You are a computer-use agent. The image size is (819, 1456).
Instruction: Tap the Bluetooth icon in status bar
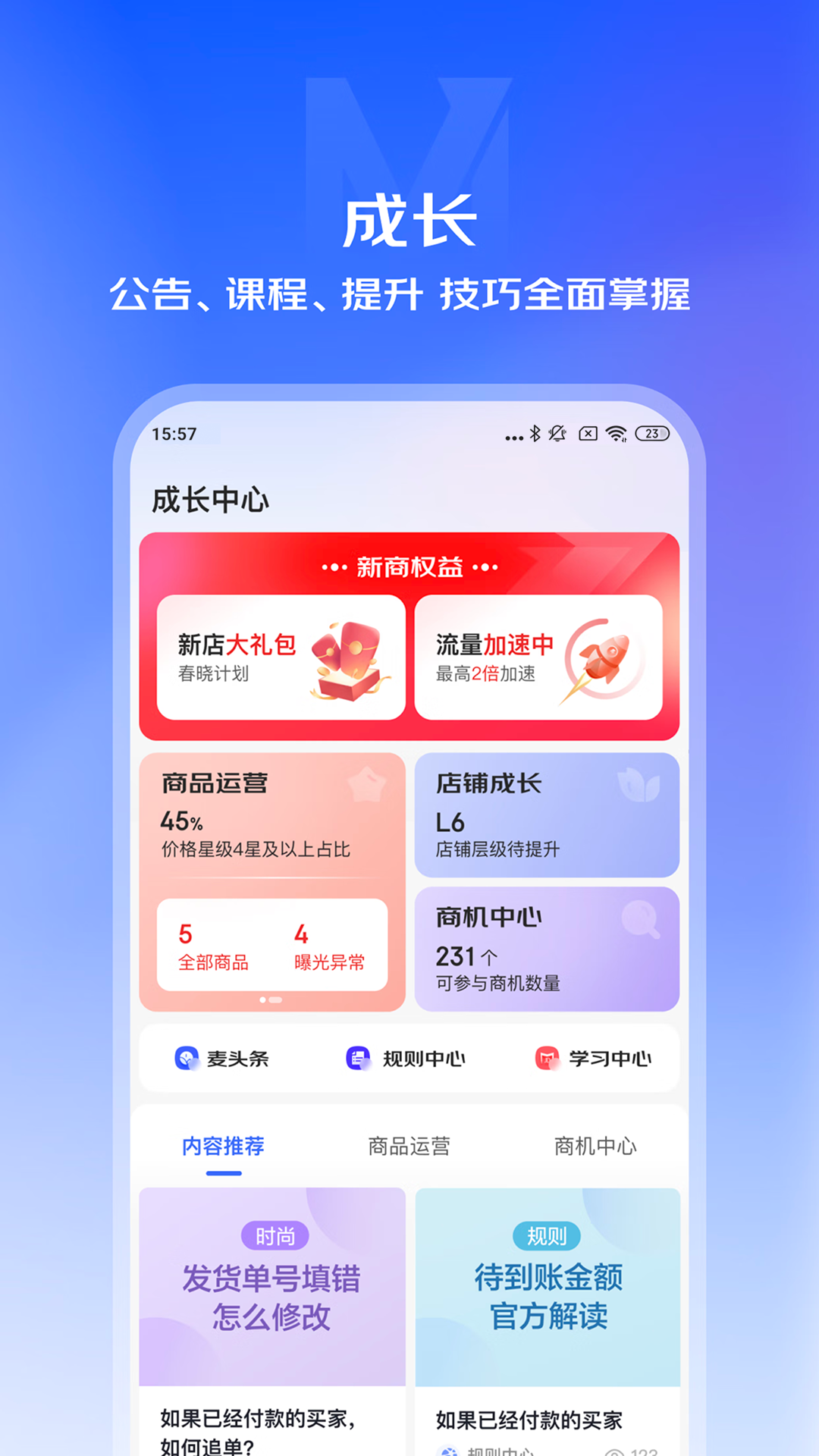coord(534,435)
